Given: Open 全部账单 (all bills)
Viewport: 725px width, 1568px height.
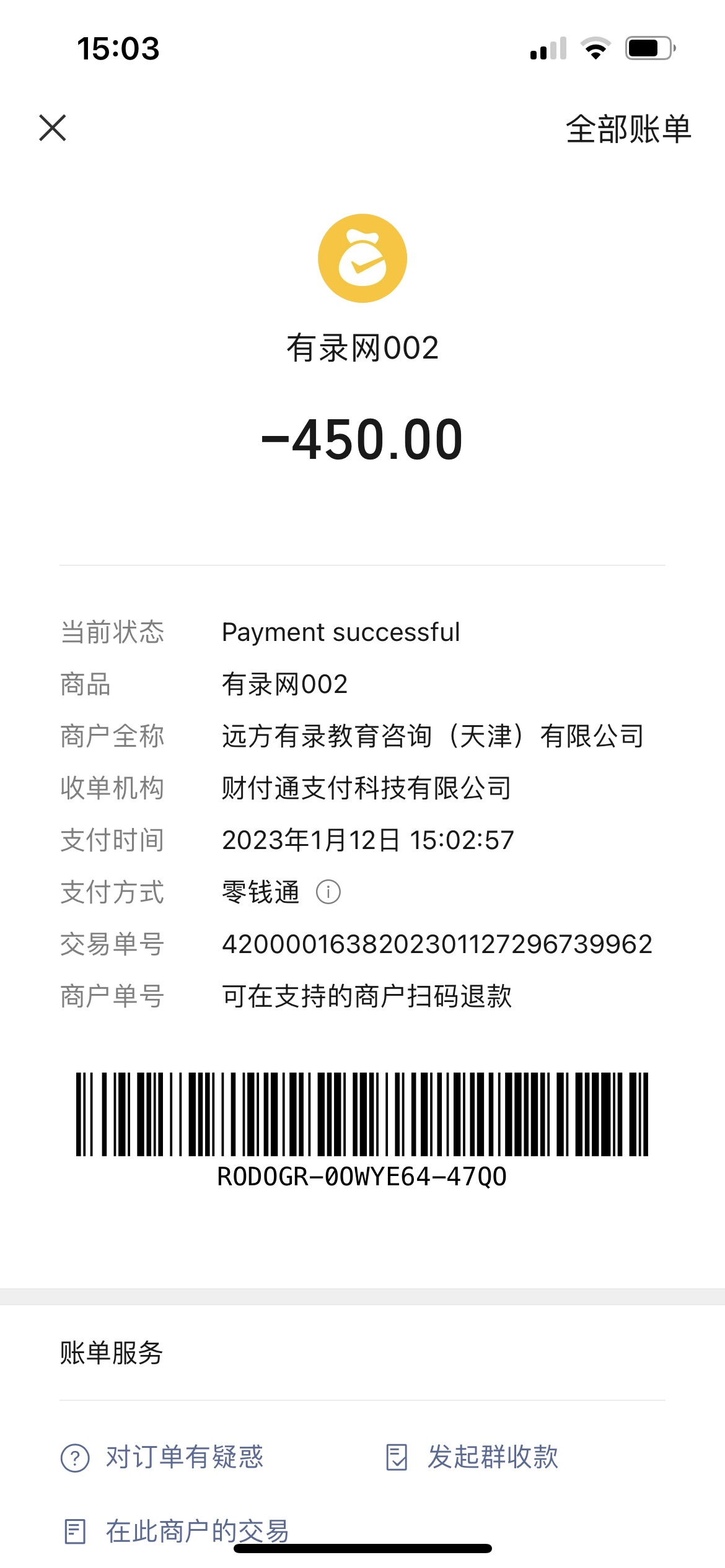Looking at the screenshot, I should tap(628, 129).
